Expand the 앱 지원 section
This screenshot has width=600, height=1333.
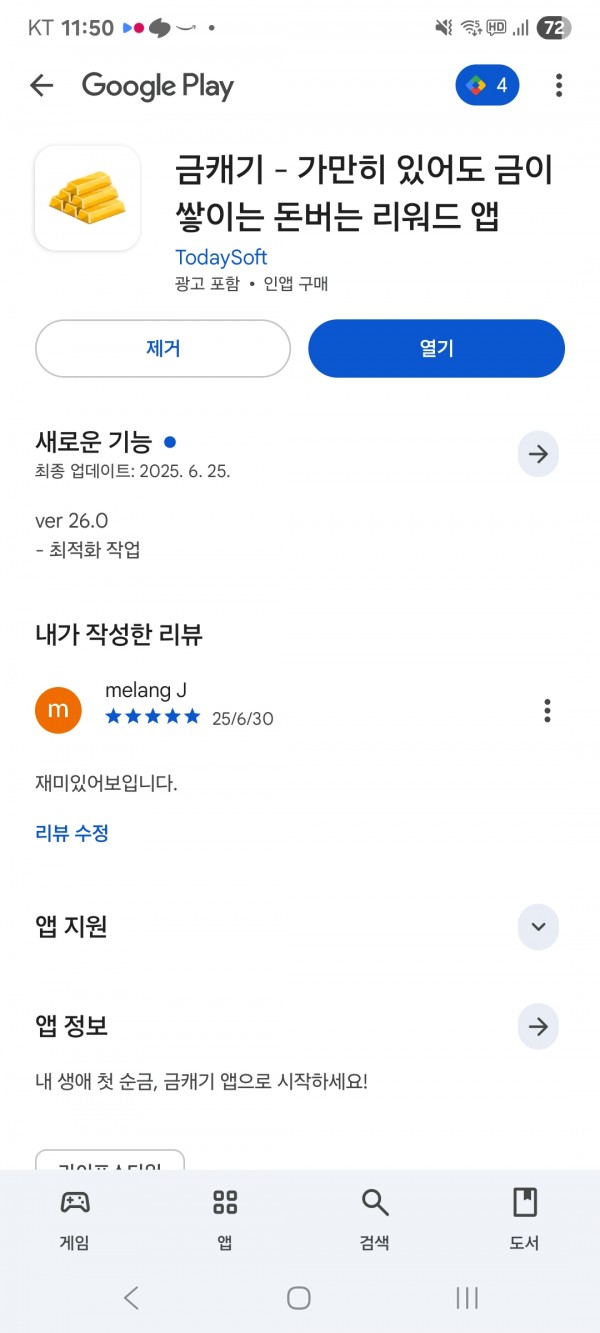538,927
